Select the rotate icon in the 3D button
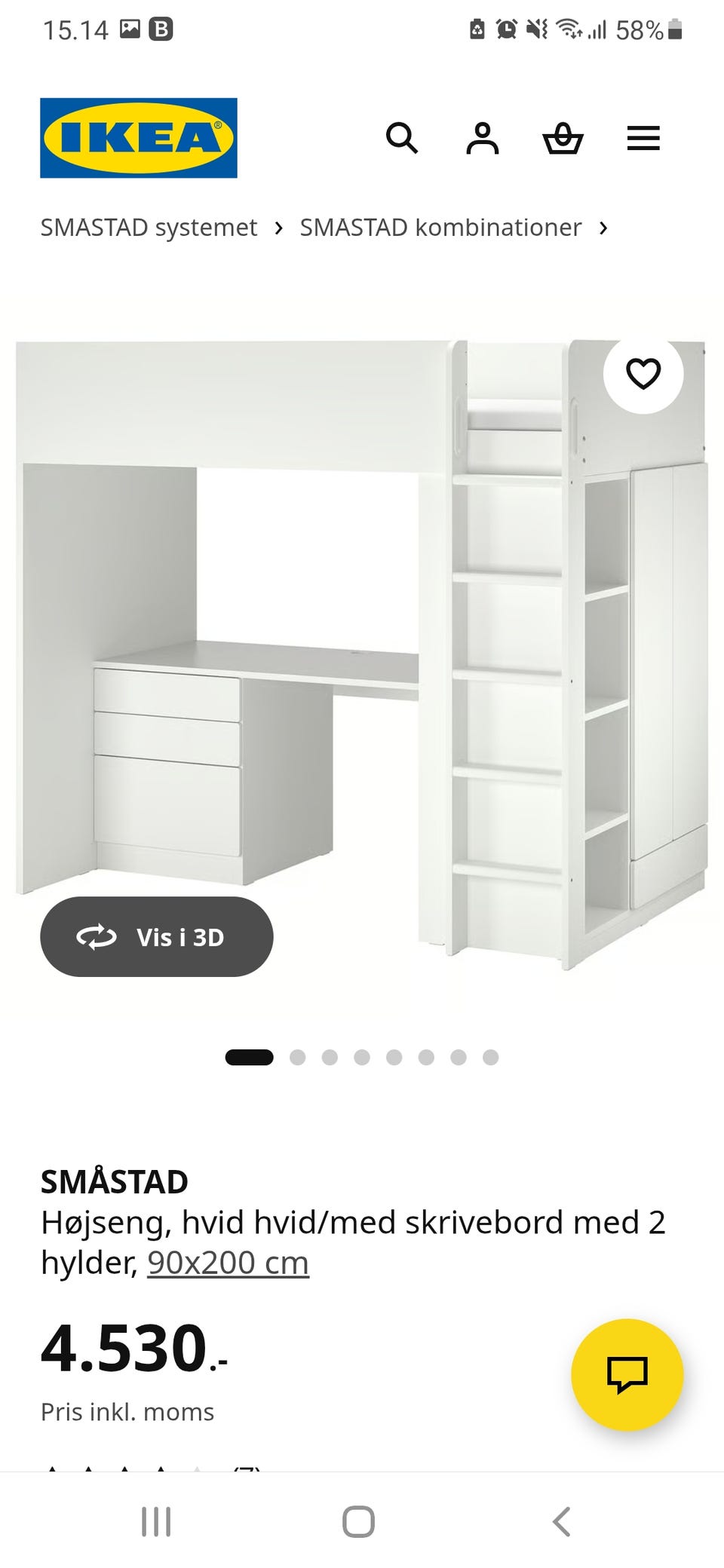Viewport: 724px width, 1568px height. (96, 937)
